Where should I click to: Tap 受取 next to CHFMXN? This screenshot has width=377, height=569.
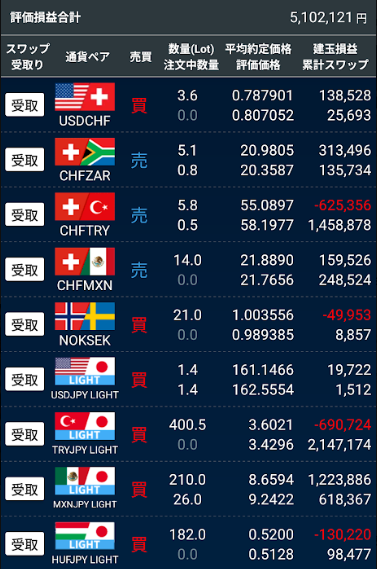25,269
